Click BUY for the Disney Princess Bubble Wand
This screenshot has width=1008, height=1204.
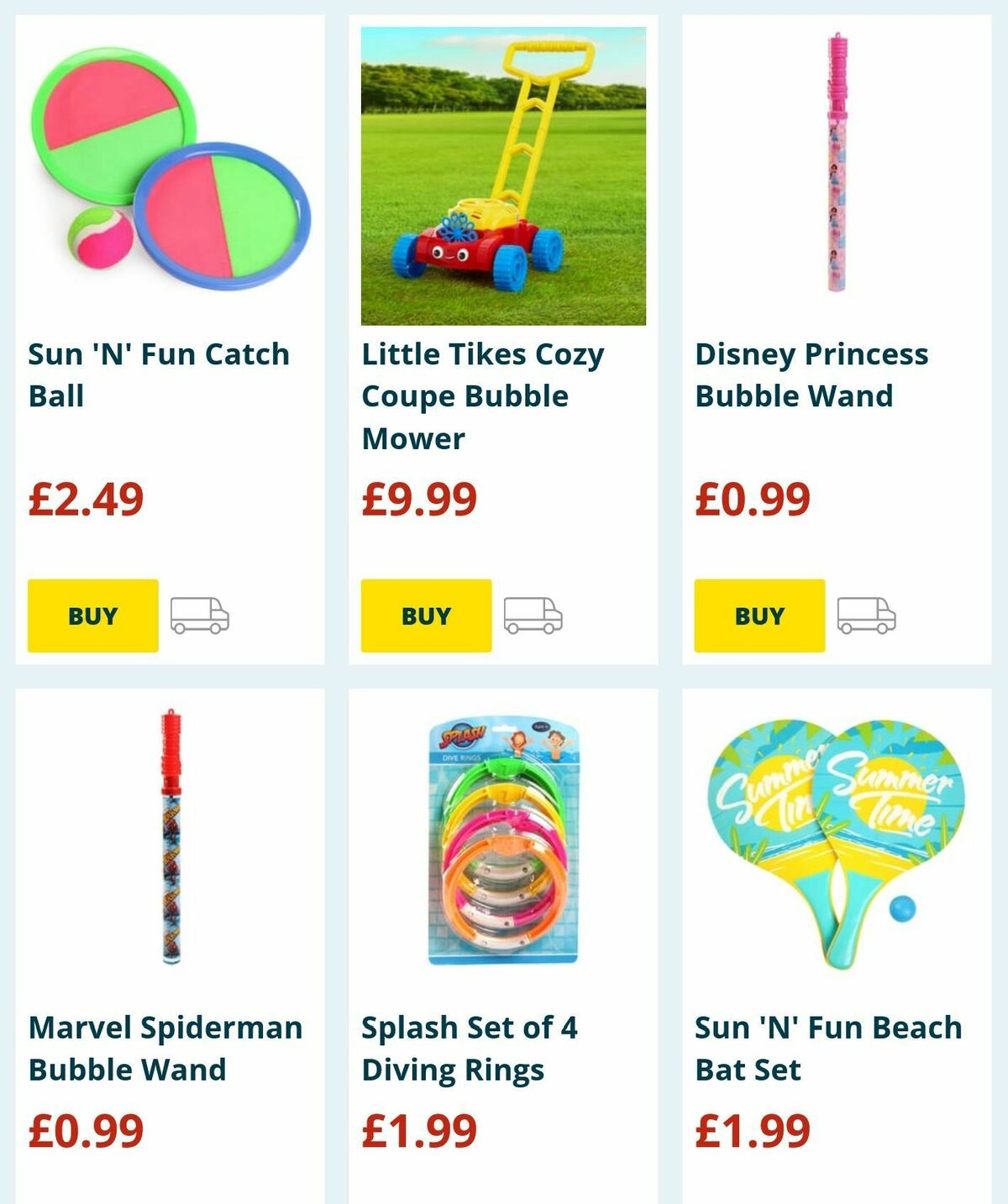759,615
